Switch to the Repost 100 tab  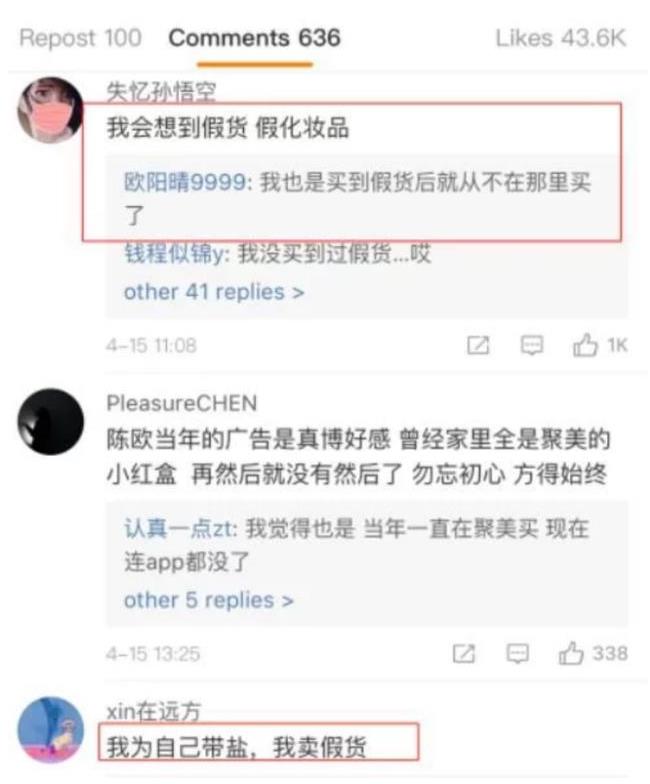point(80,39)
